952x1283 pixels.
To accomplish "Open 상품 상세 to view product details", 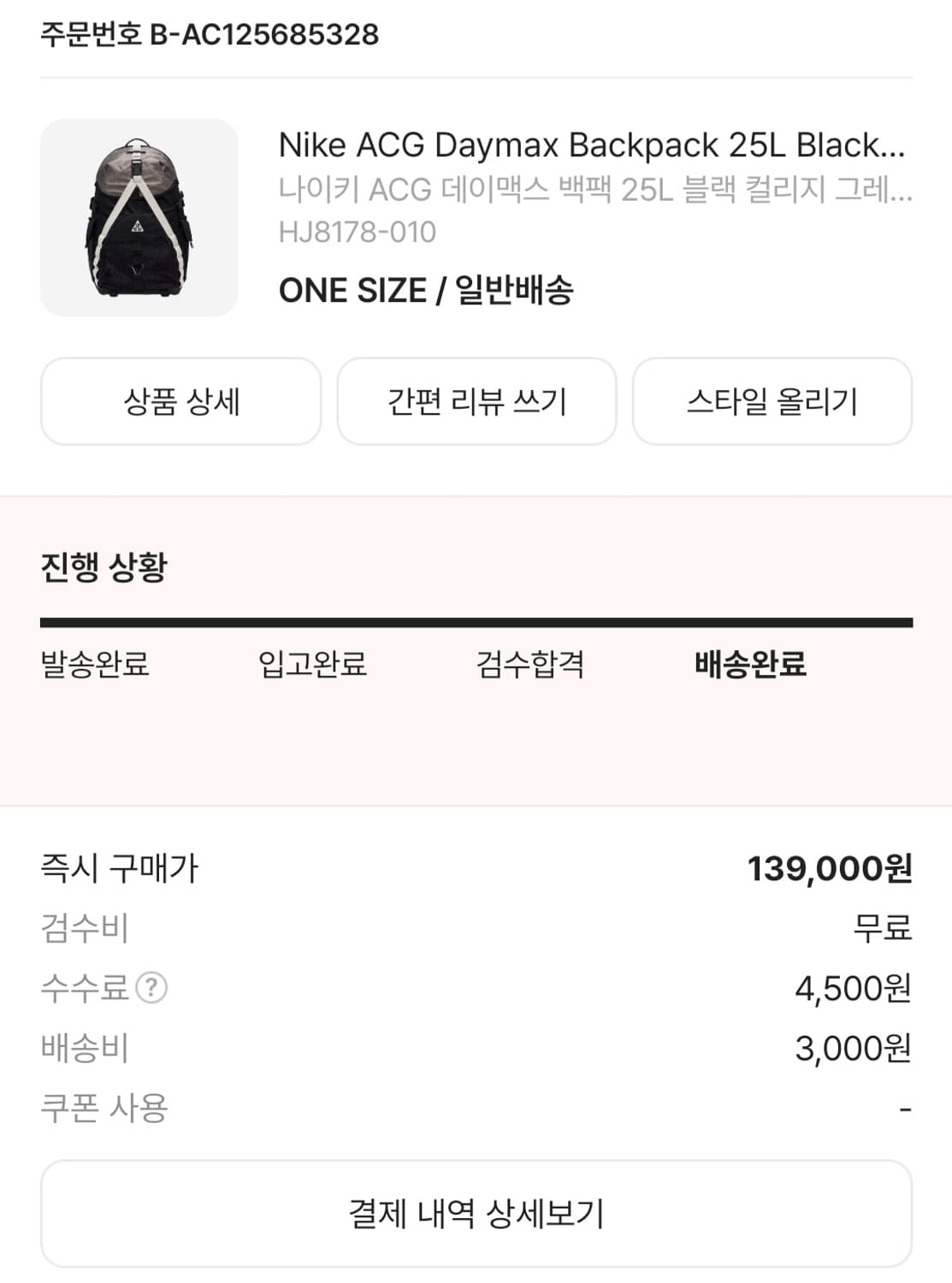I will pos(180,401).
